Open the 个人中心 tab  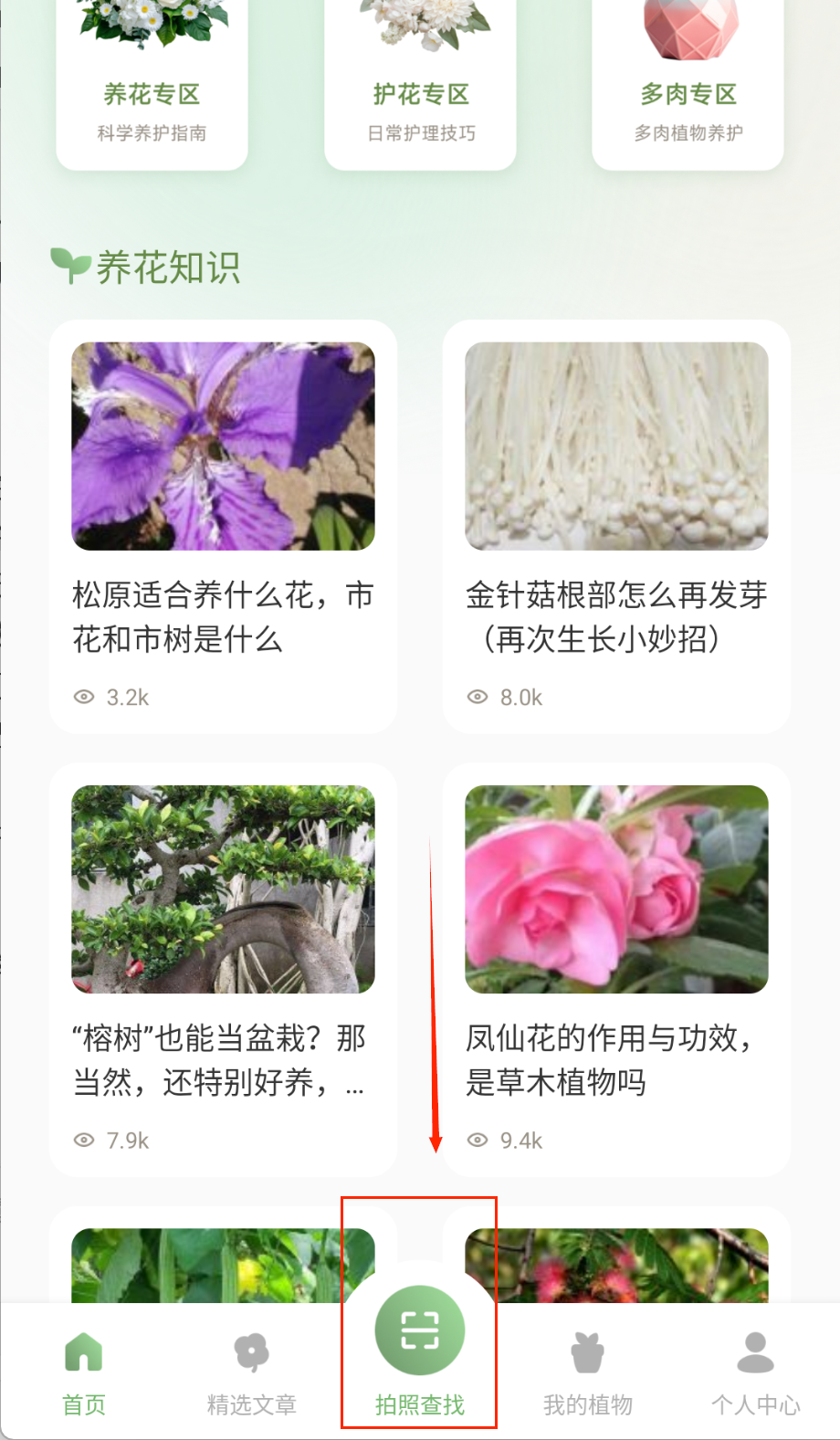coord(756,1372)
